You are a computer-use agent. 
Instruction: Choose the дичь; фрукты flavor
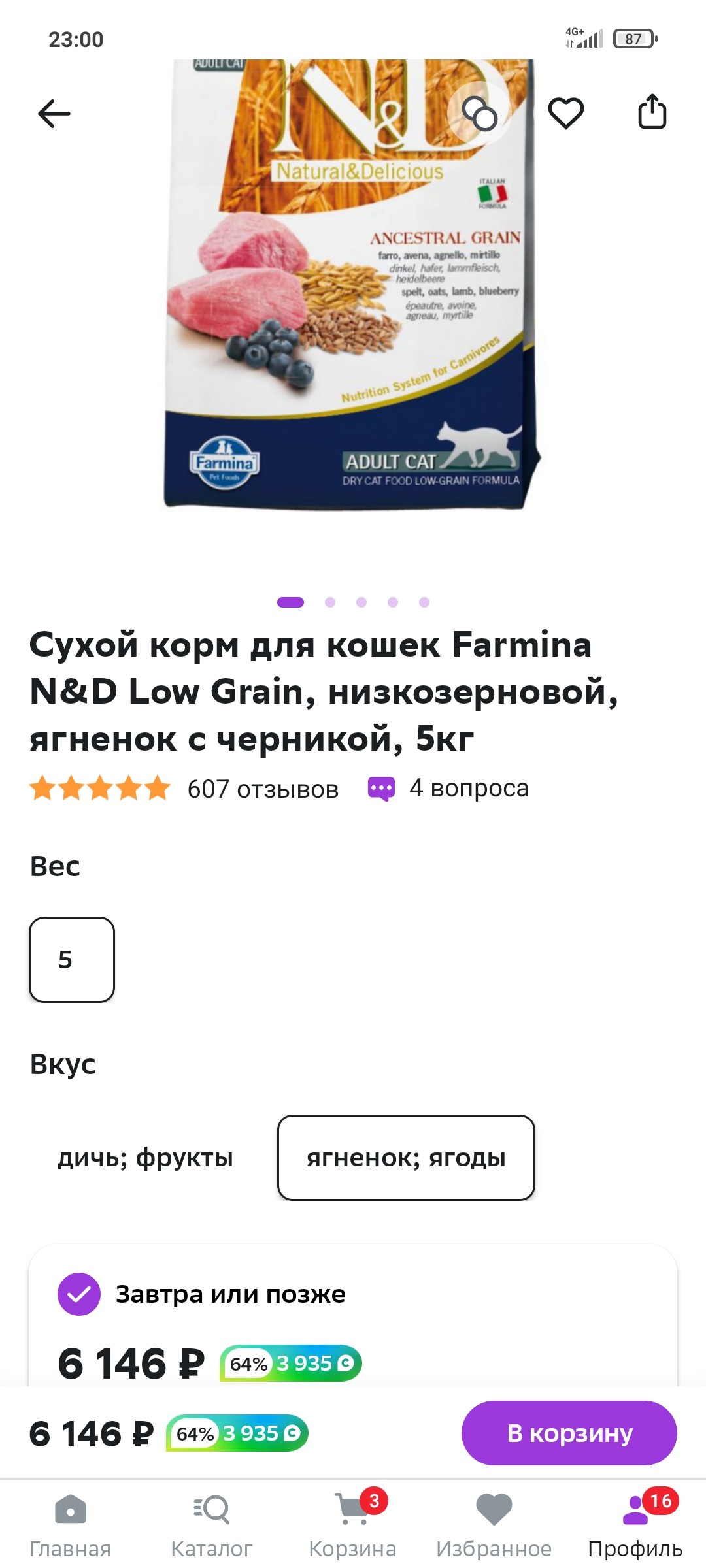[145, 1157]
